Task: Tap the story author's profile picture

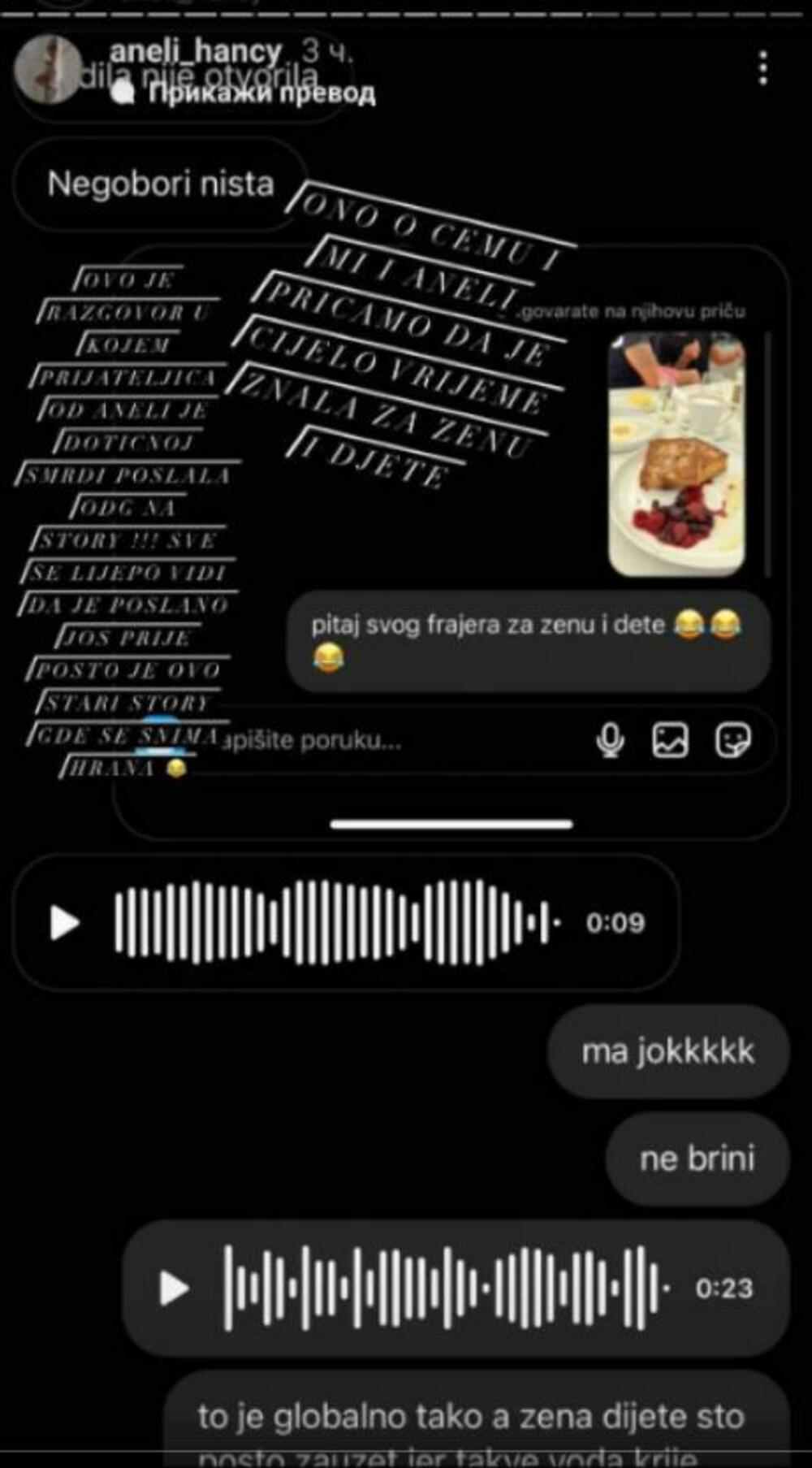Action: pos(49,70)
